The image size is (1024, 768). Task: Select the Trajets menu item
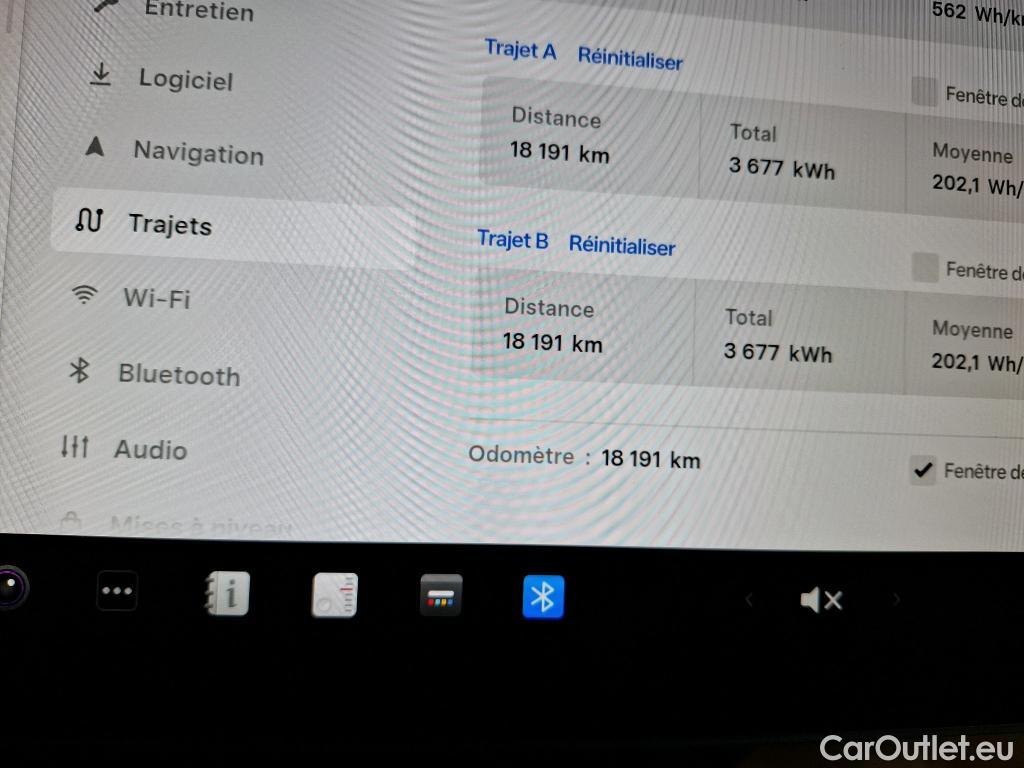tap(170, 225)
